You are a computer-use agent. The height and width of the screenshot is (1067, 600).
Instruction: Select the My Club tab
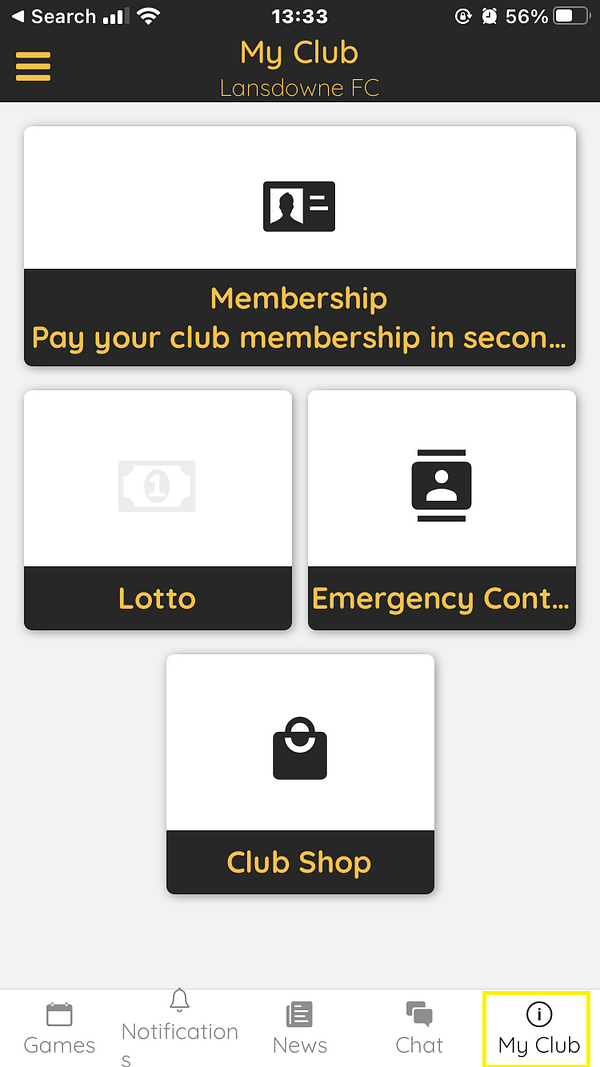[539, 1028]
